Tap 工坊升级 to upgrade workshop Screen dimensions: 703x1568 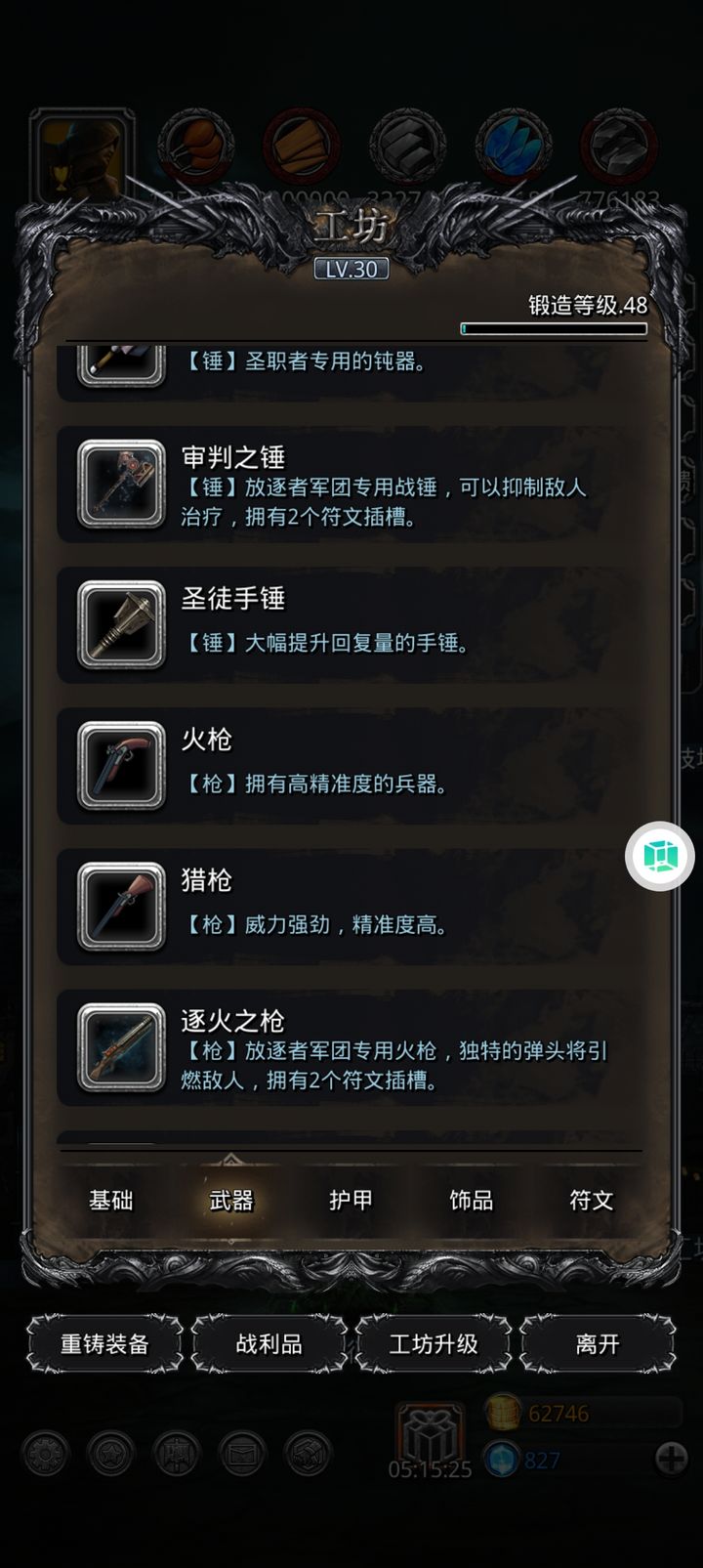point(434,1344)
